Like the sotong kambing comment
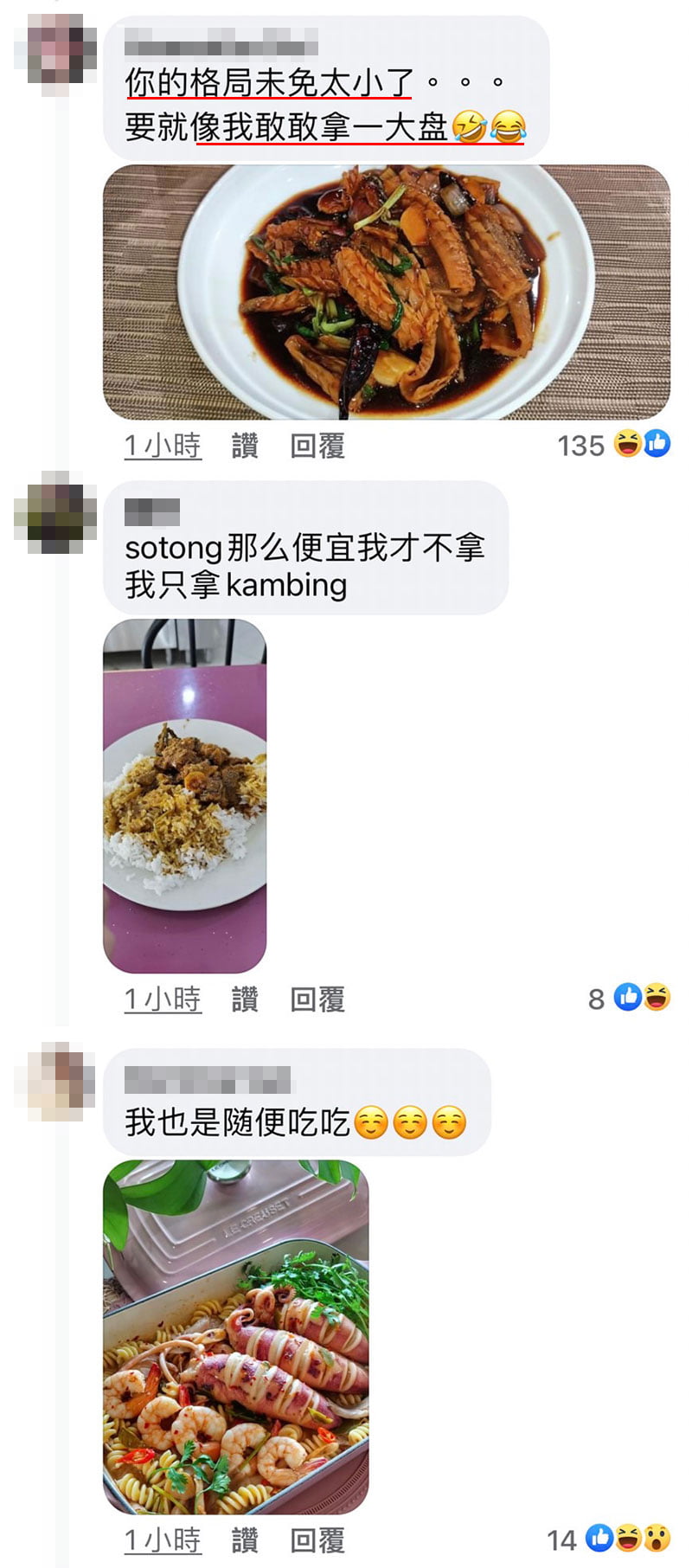Viewport: 692px width, 1568px height. [245, 999]
